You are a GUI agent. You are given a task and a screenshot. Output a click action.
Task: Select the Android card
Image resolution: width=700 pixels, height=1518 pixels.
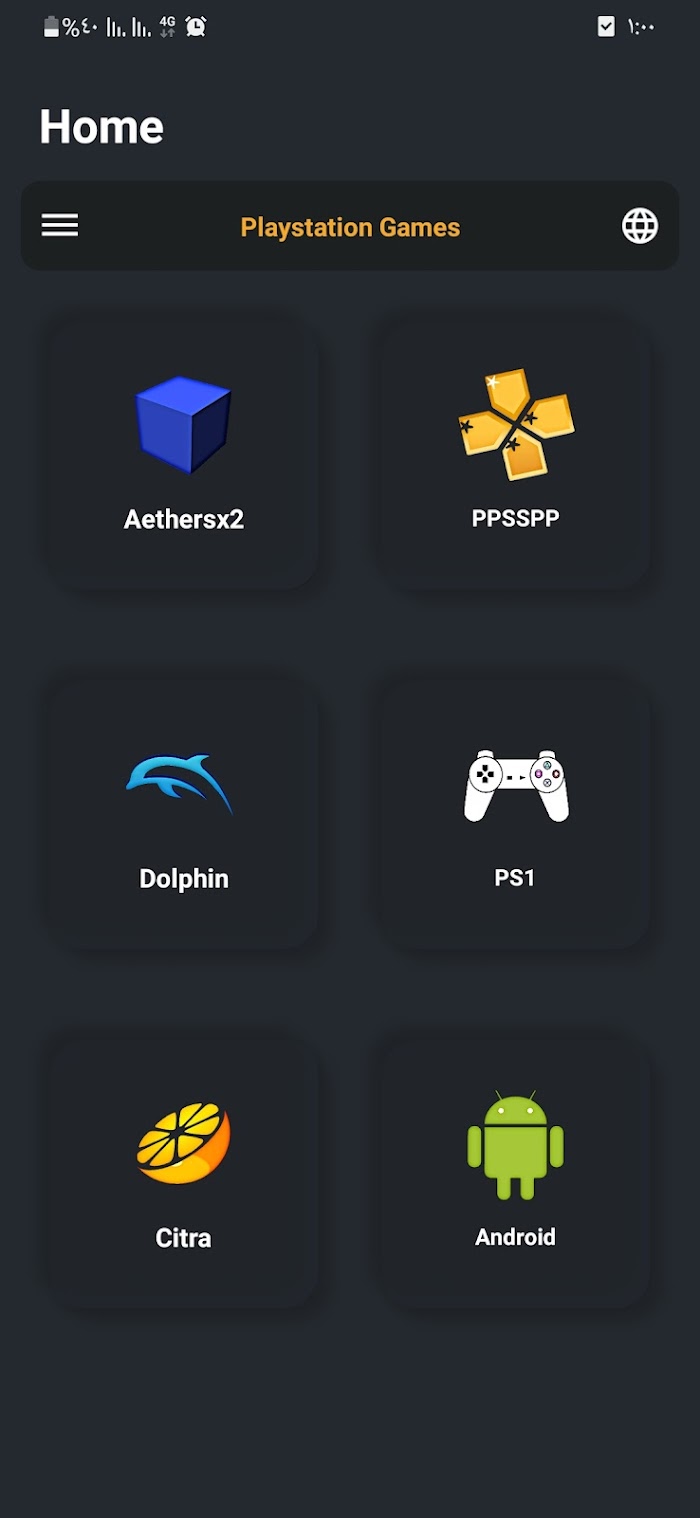coord(516,1173)
